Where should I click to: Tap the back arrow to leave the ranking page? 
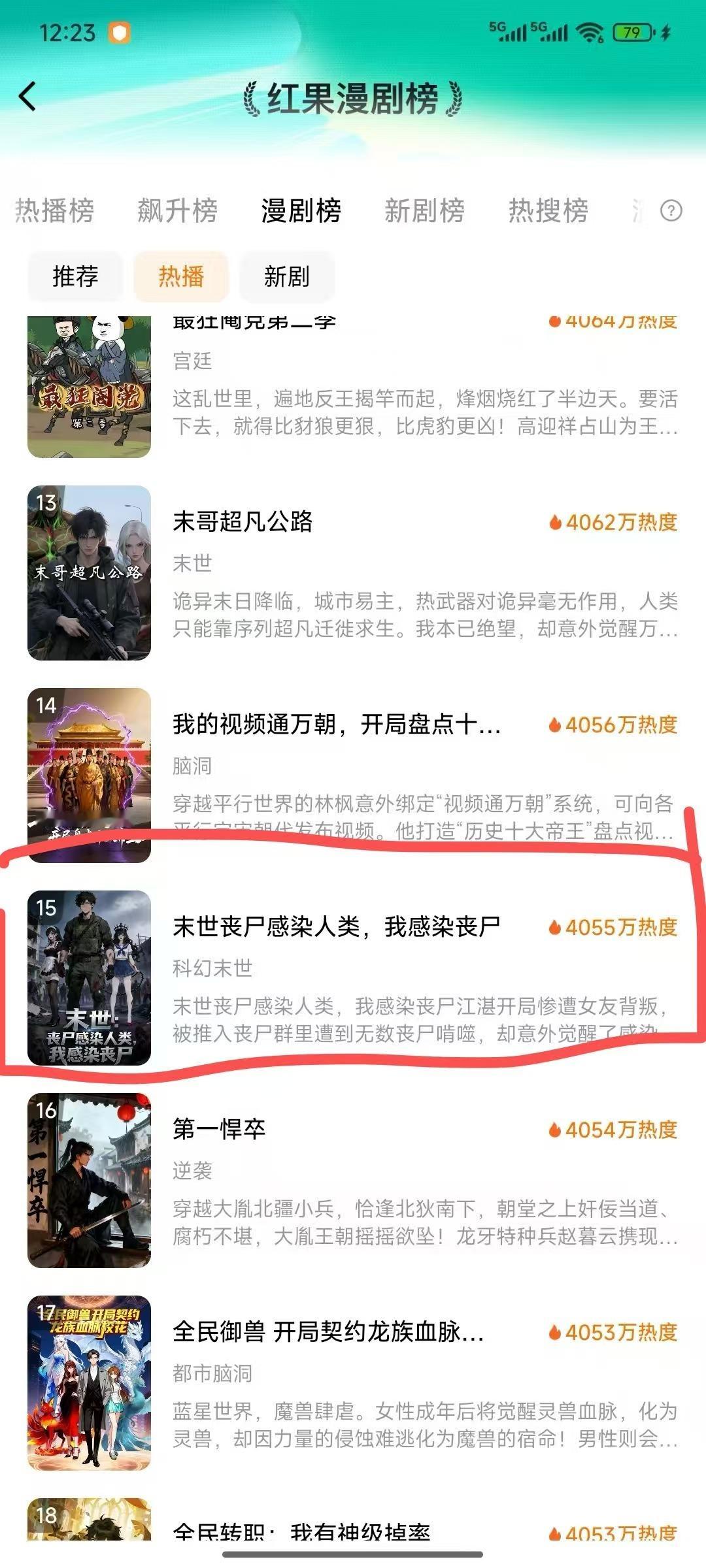(x=25, y=95)
